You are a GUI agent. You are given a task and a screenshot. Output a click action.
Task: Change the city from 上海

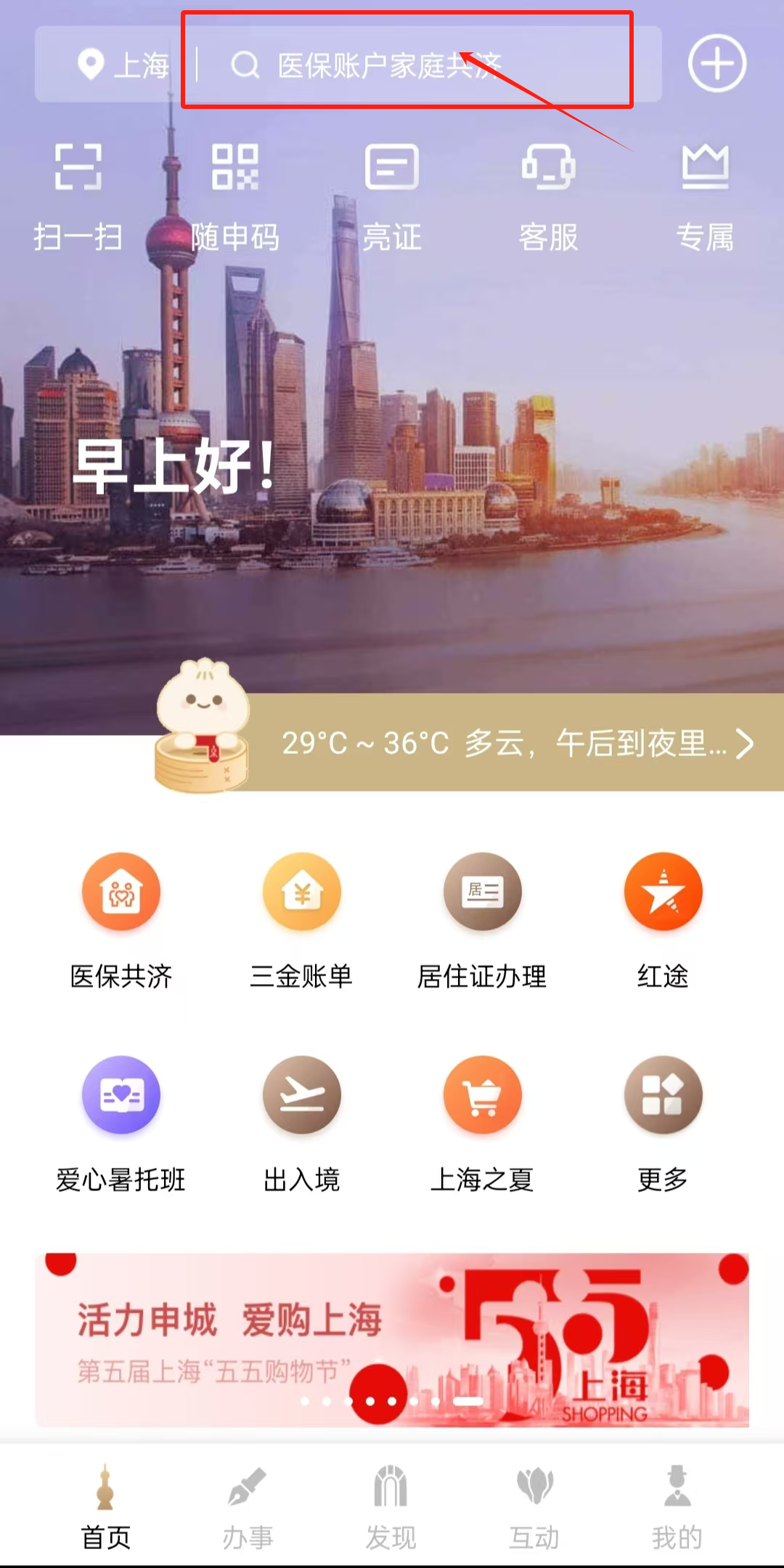123,65
